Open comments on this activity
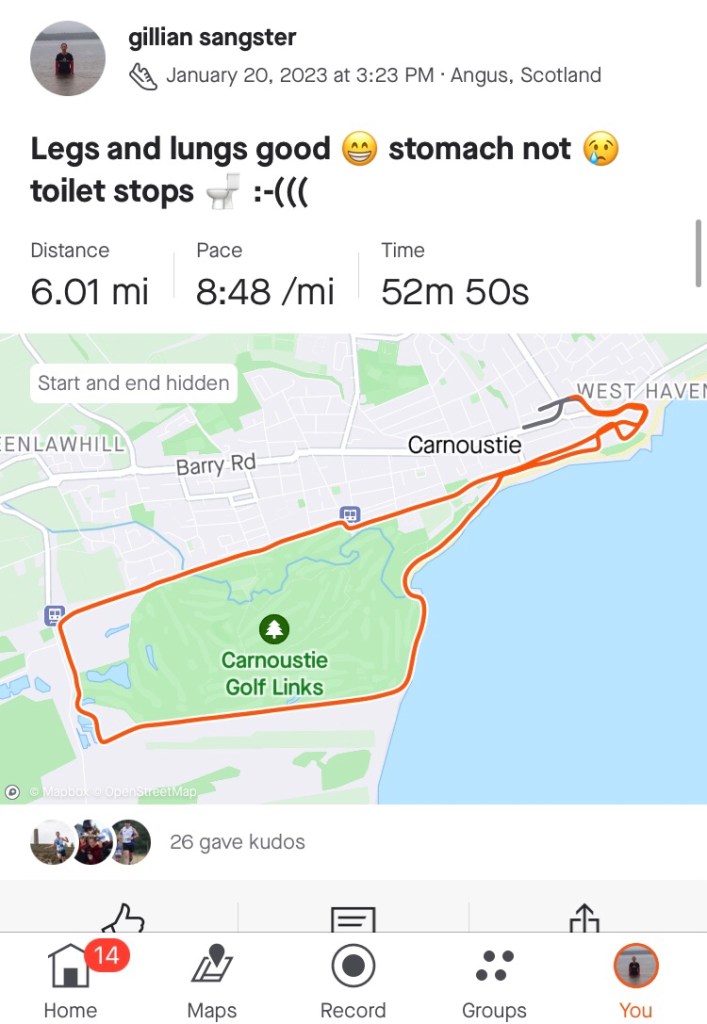 tap(353, 919)
